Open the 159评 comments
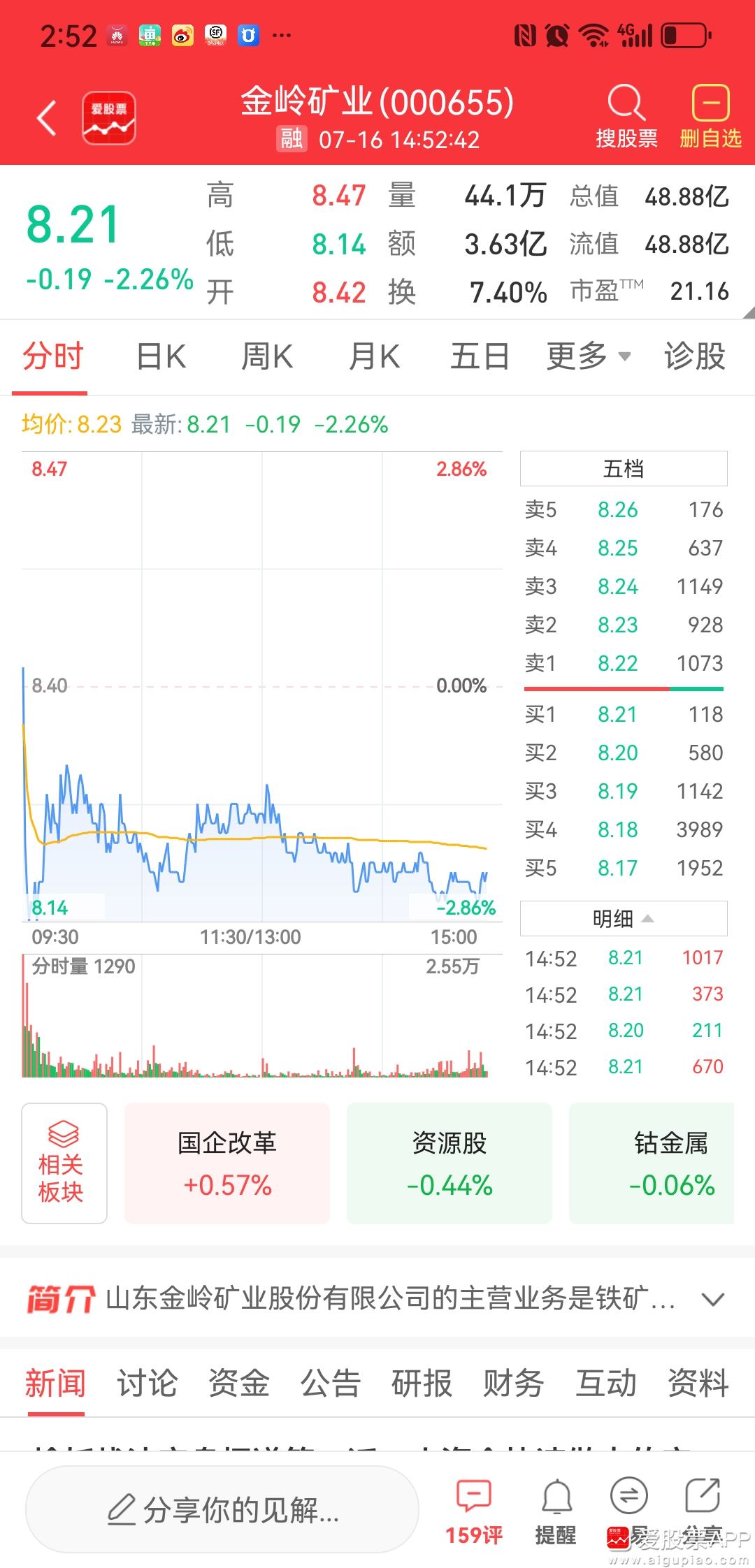The image size is (755, 1568). click(474, 1511)
